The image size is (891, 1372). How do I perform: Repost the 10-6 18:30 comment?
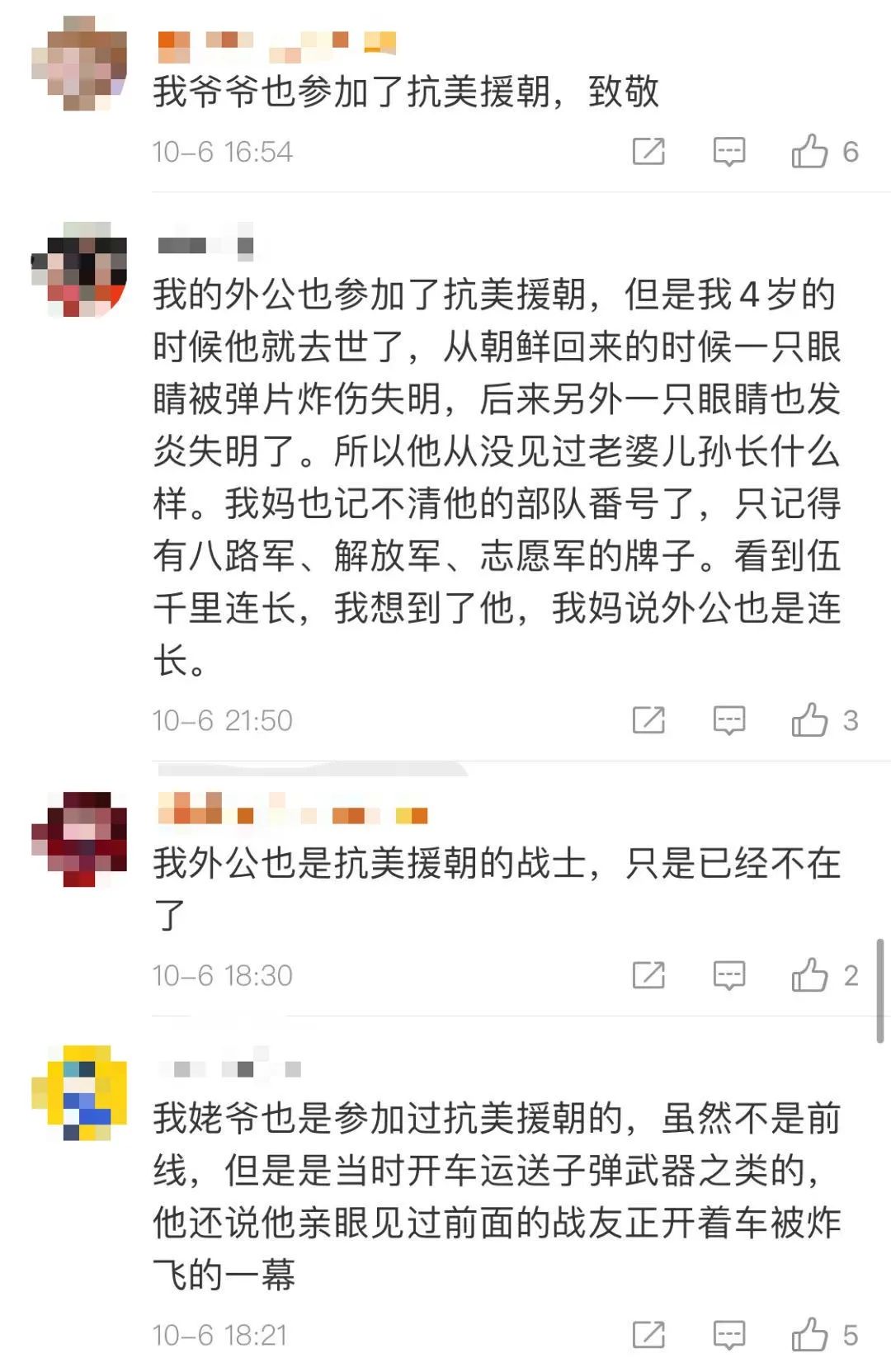tap(648, 975)
